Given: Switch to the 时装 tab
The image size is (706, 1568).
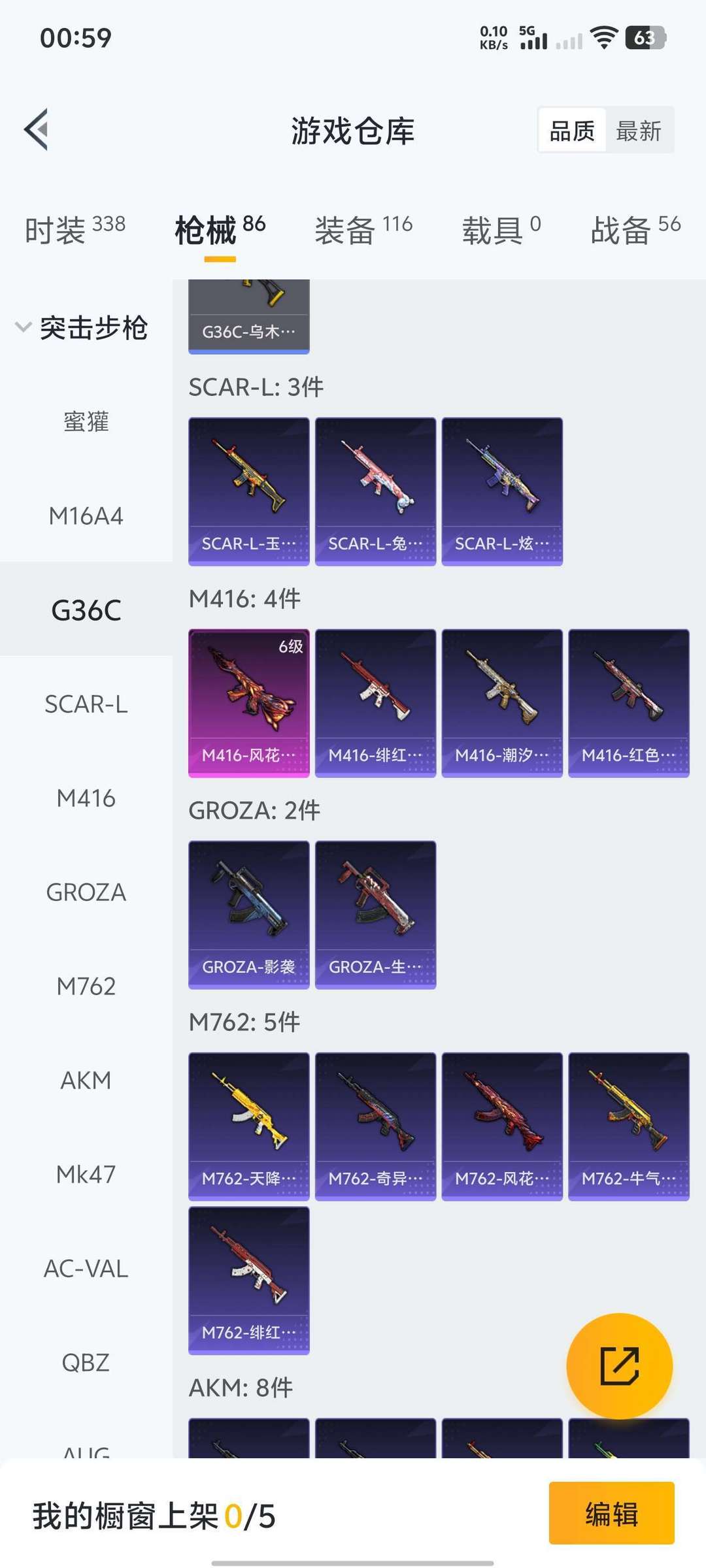Looking at the screenshot, I should pos(75,230).
